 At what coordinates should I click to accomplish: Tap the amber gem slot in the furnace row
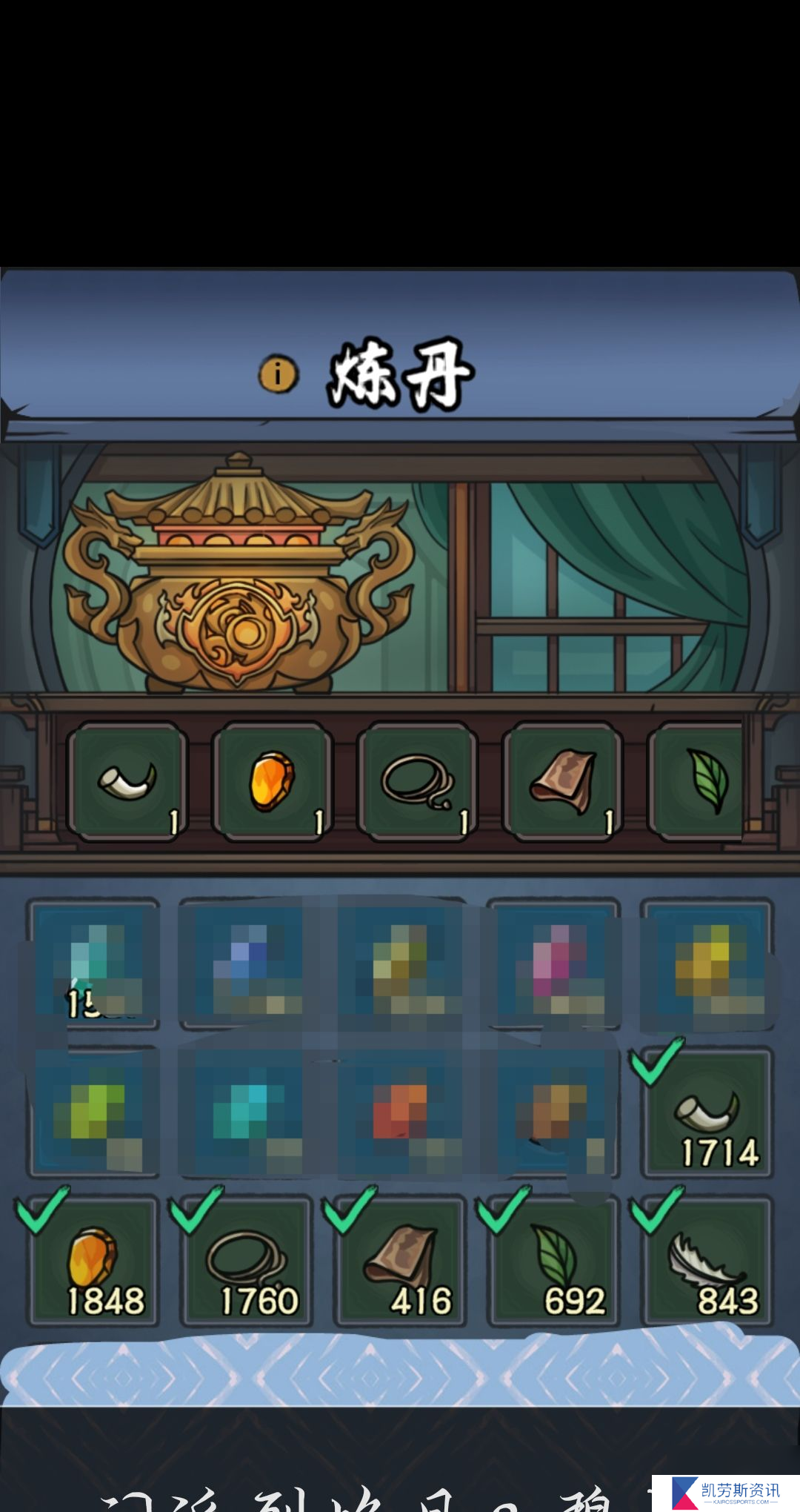click(x=272, y=782)
